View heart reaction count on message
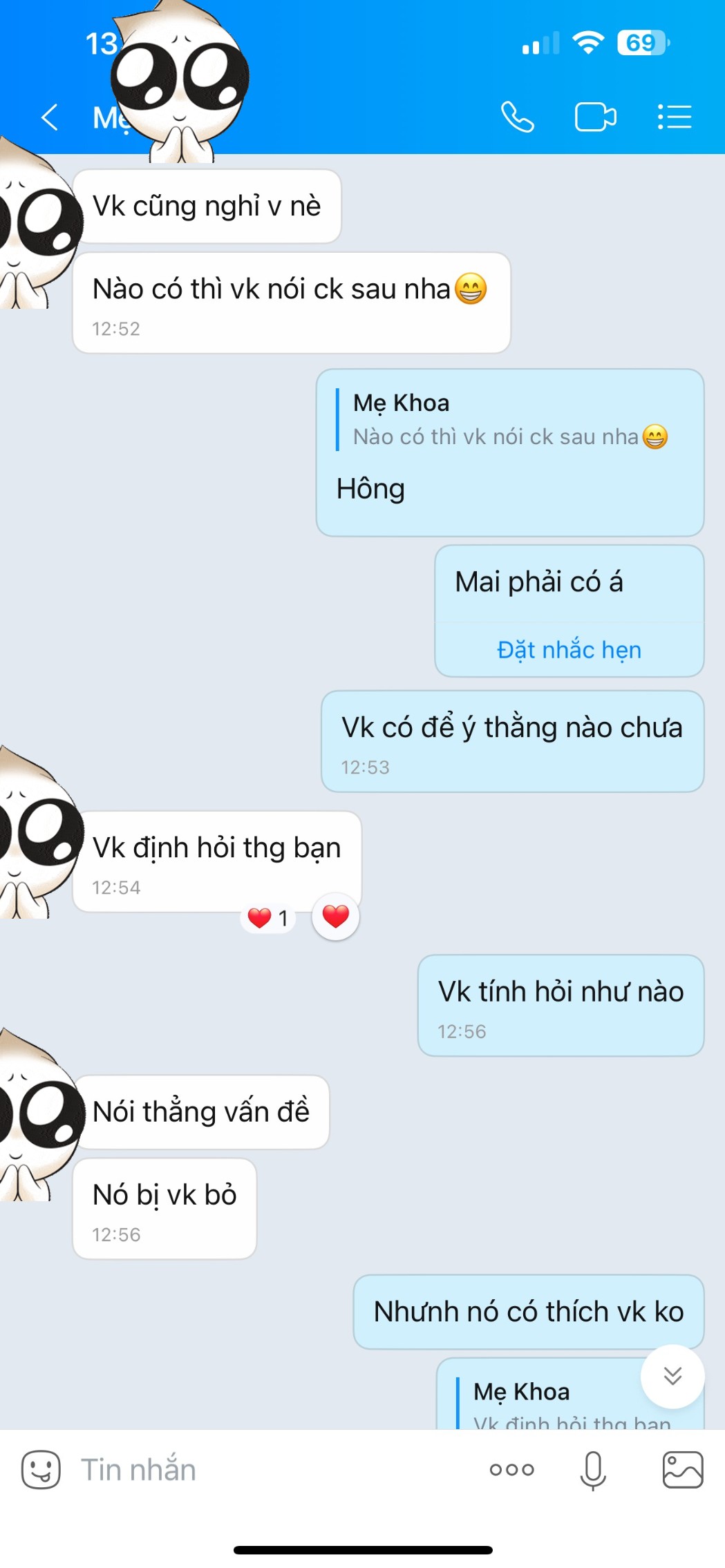The width and height of the screenshot is (725, 1568). pyautogui.click(x=268, y=918)
